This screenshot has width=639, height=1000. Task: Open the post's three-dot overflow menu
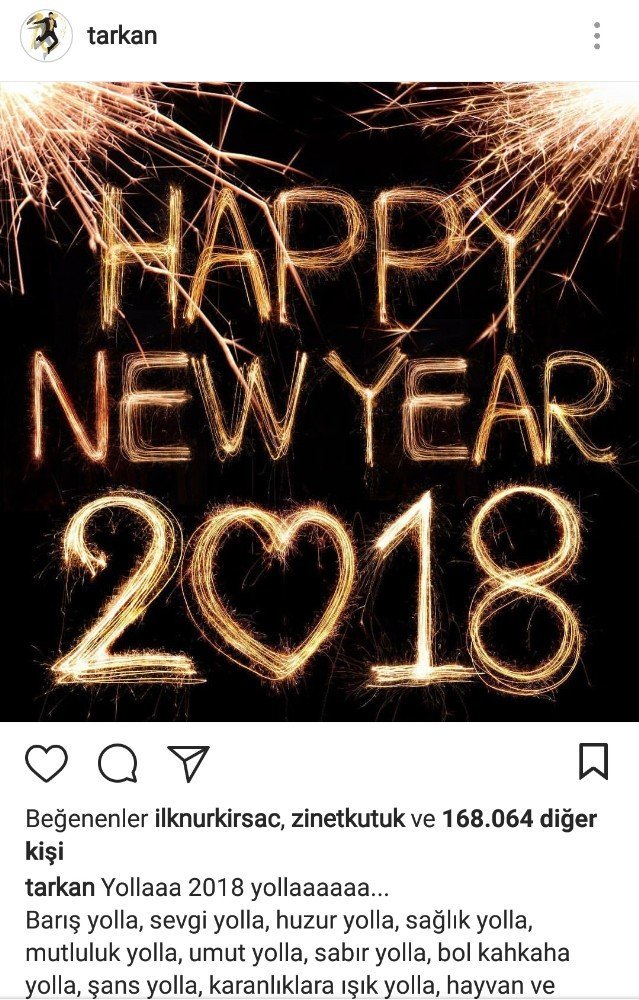tap(596, 37)
